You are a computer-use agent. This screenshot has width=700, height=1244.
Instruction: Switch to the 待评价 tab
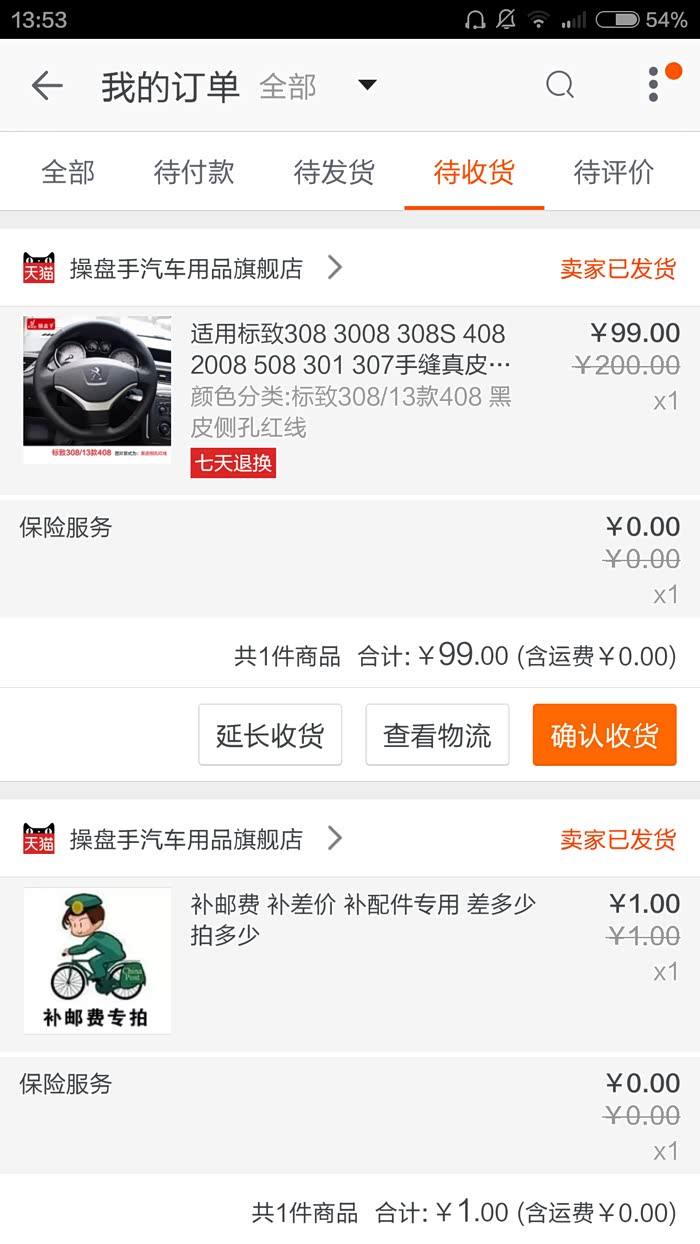coord(614,172)
